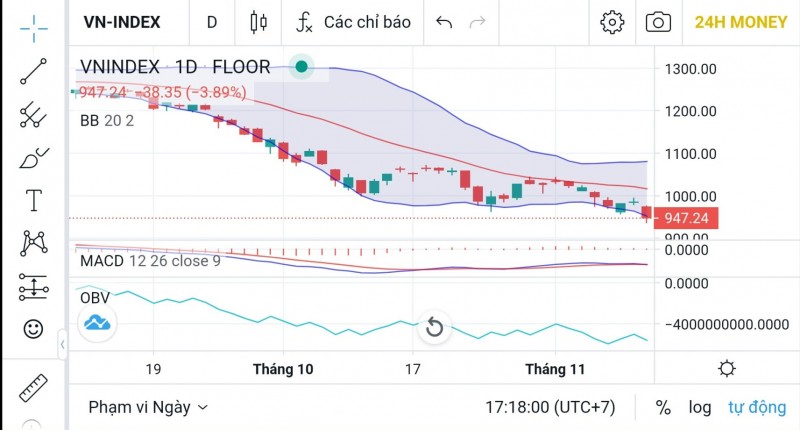Undo the last chart action

pyautogui.click(x=445, y=22)
